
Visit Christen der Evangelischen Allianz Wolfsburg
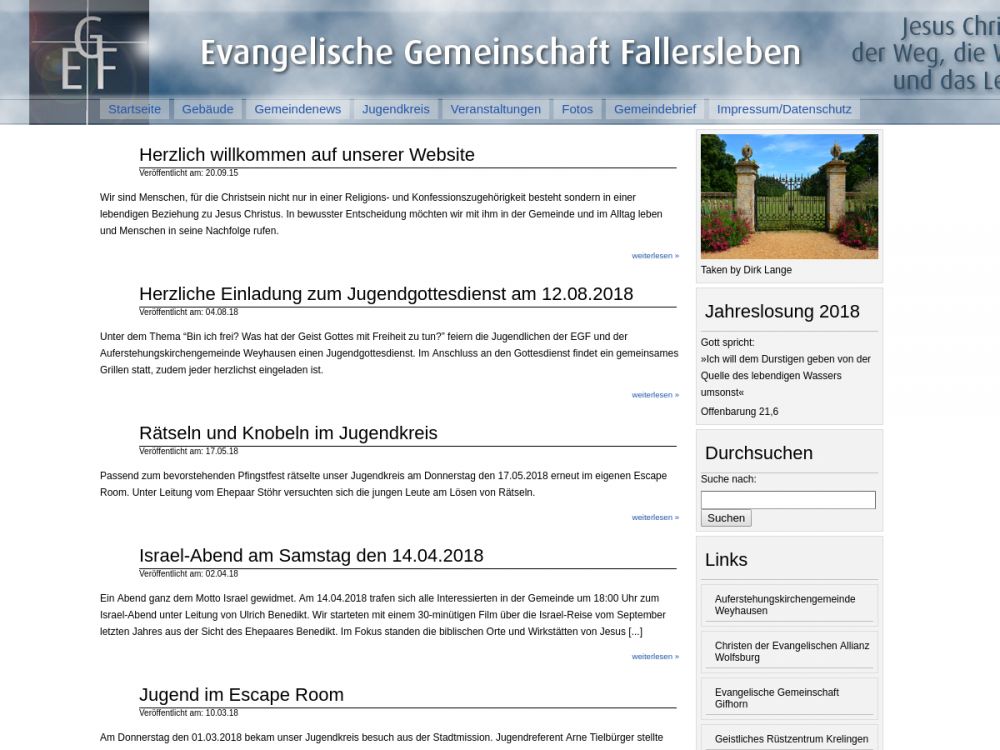coord(791,651)
